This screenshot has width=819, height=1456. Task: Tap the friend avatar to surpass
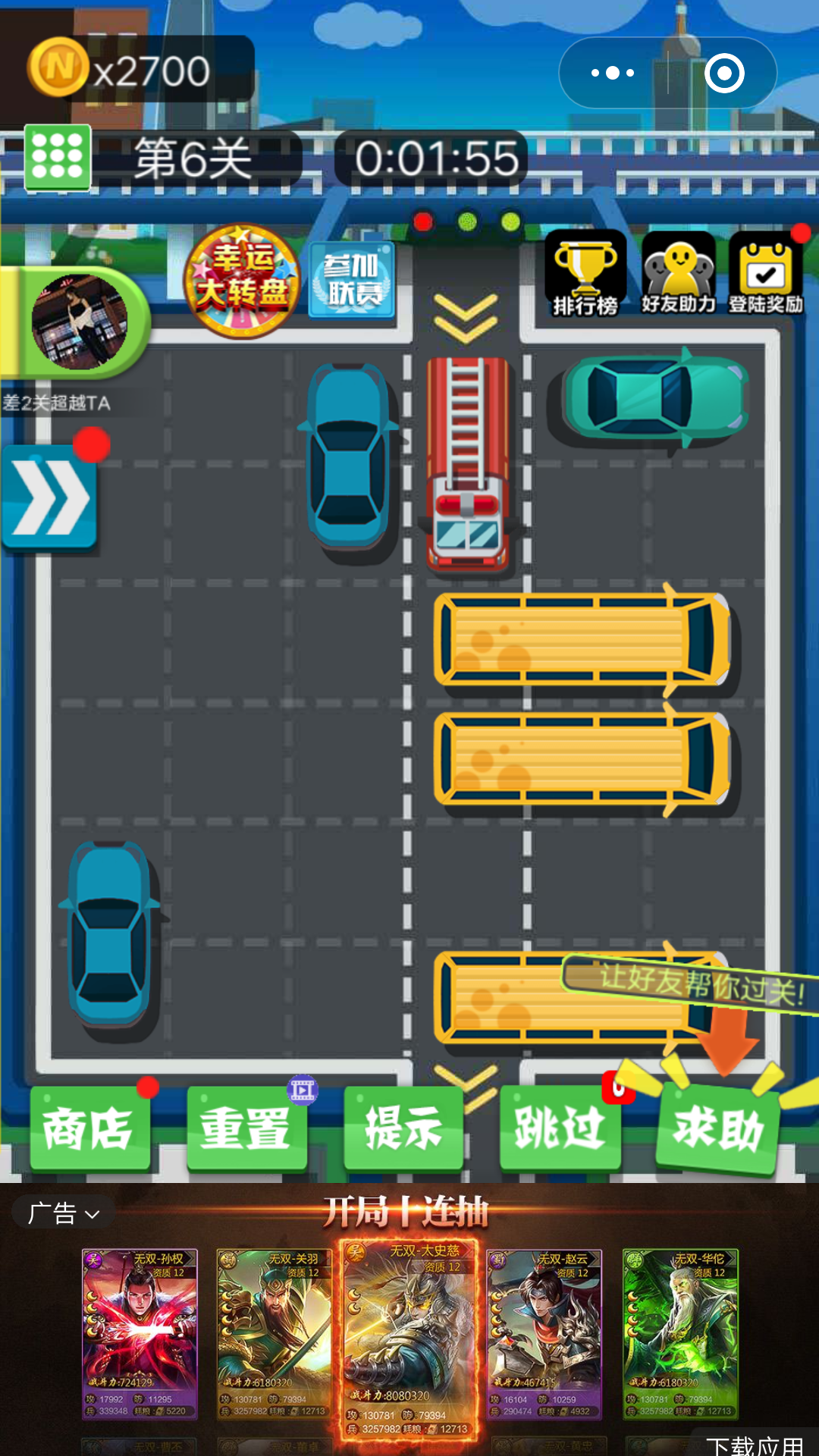(80, 322)
